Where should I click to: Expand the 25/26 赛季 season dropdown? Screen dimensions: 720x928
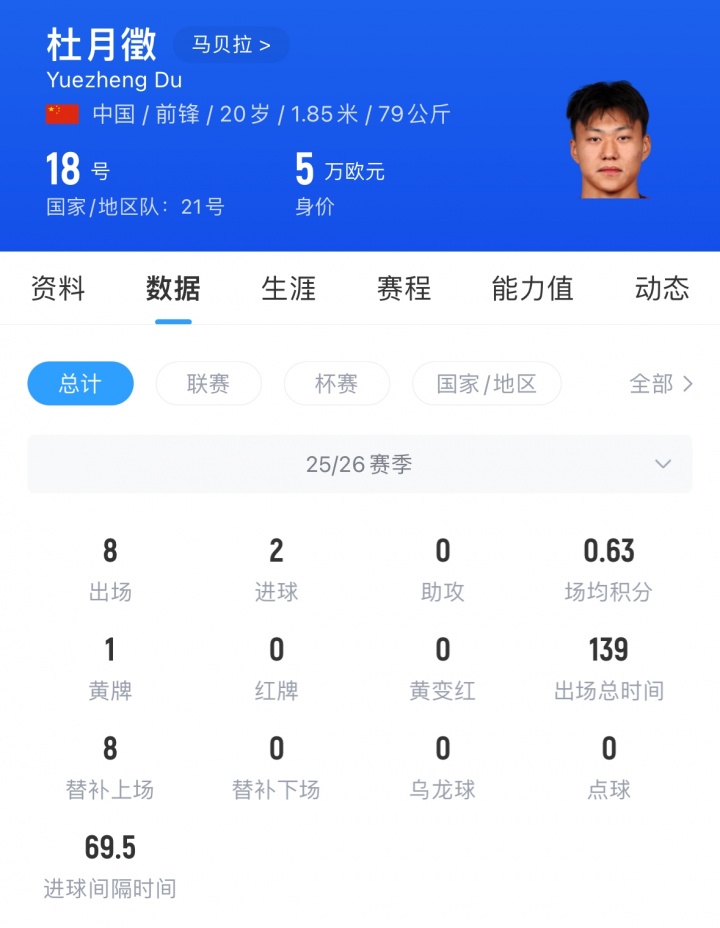point(359,464)
